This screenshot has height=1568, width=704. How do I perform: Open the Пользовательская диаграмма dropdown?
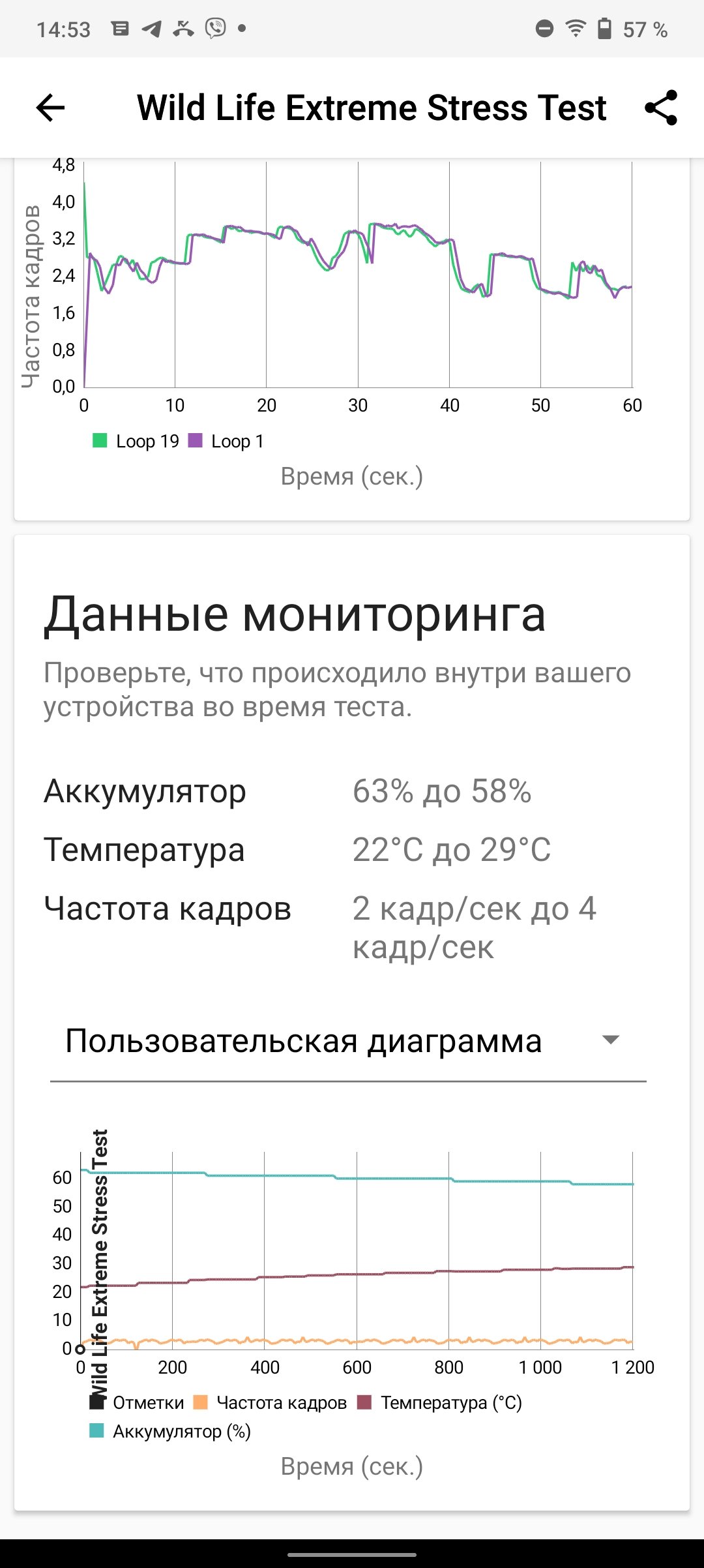(x=348, y=1041)
